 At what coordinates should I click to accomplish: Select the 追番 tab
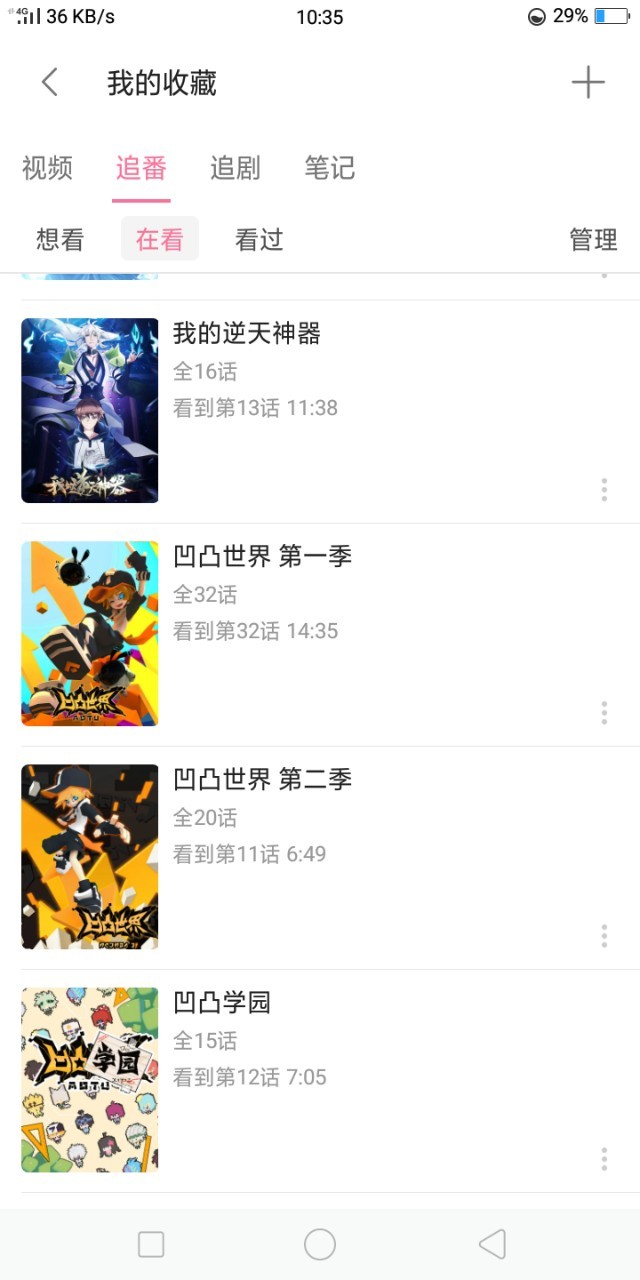141,168
